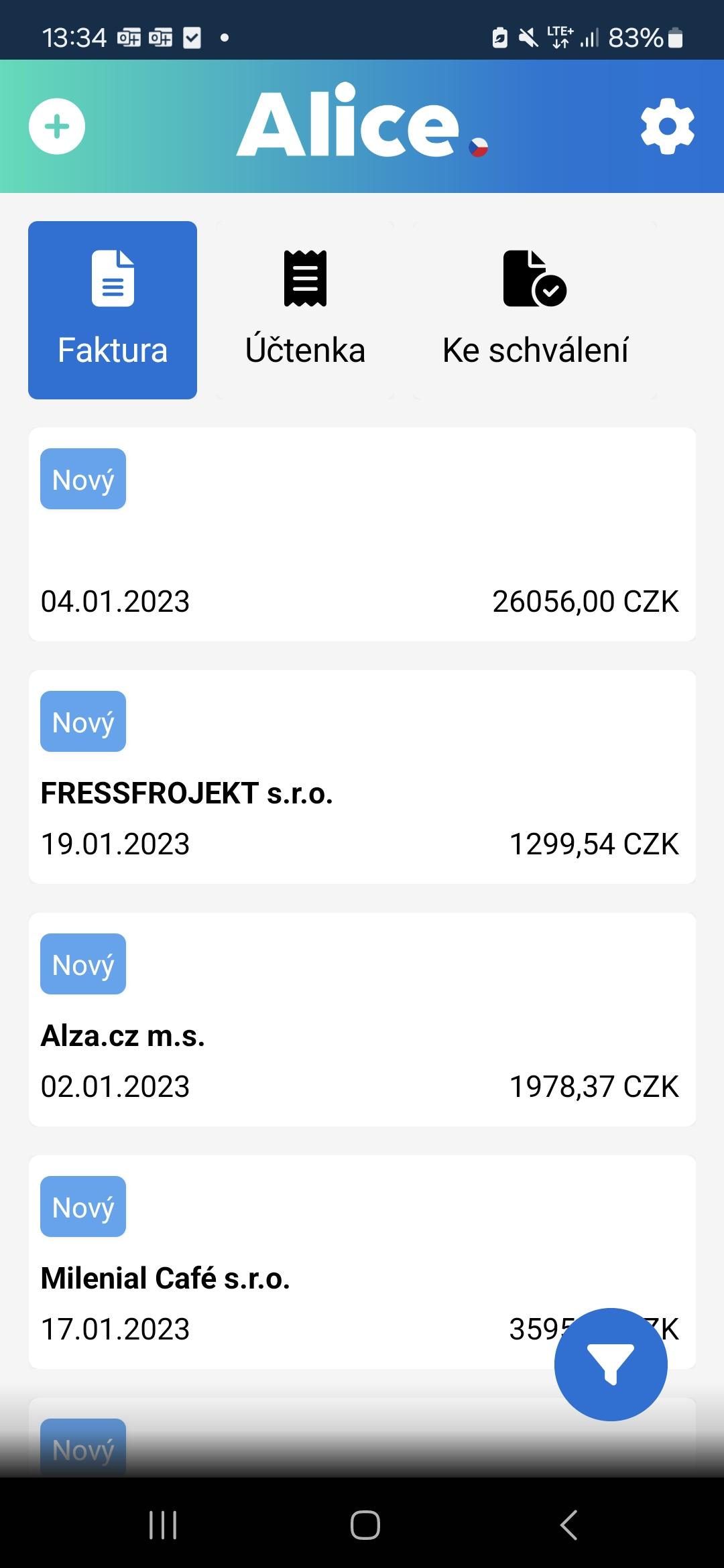Open the Alza.cz m.s. invoice
Screen dimensions: 724x1568
[362, 1019]
